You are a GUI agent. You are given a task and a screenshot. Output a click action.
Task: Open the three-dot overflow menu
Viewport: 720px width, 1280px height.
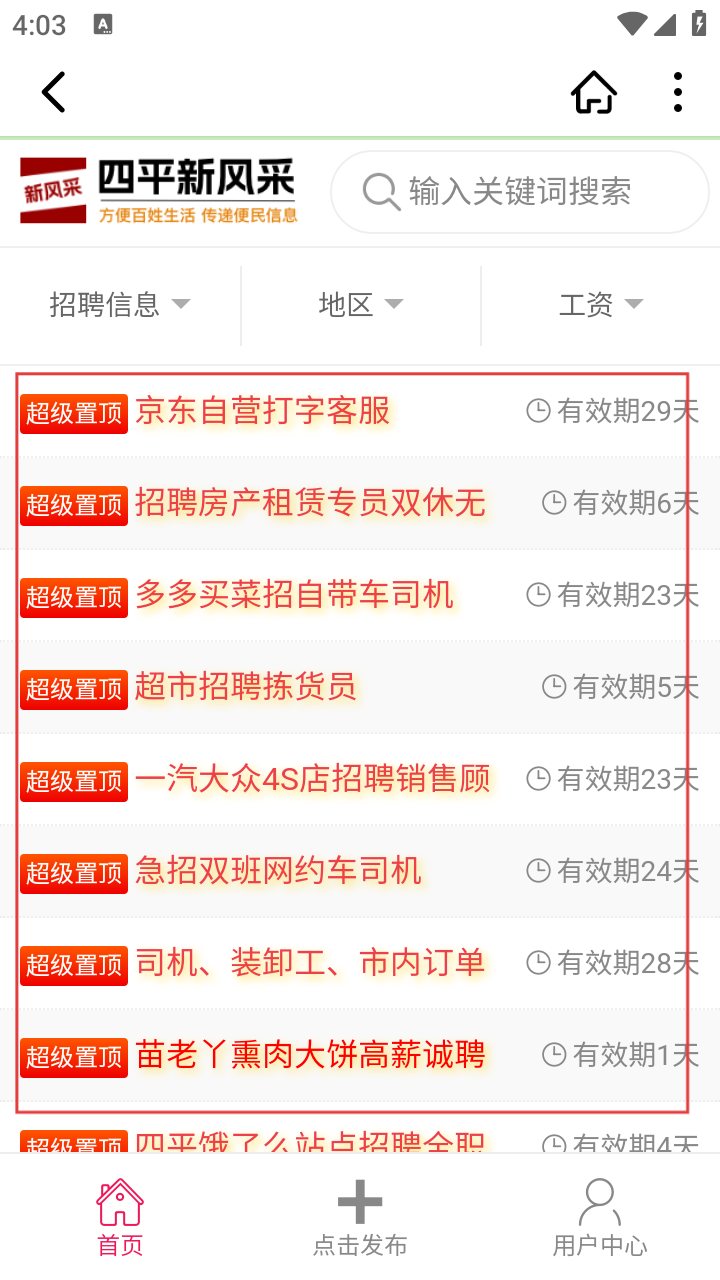(x=678, y=93)
